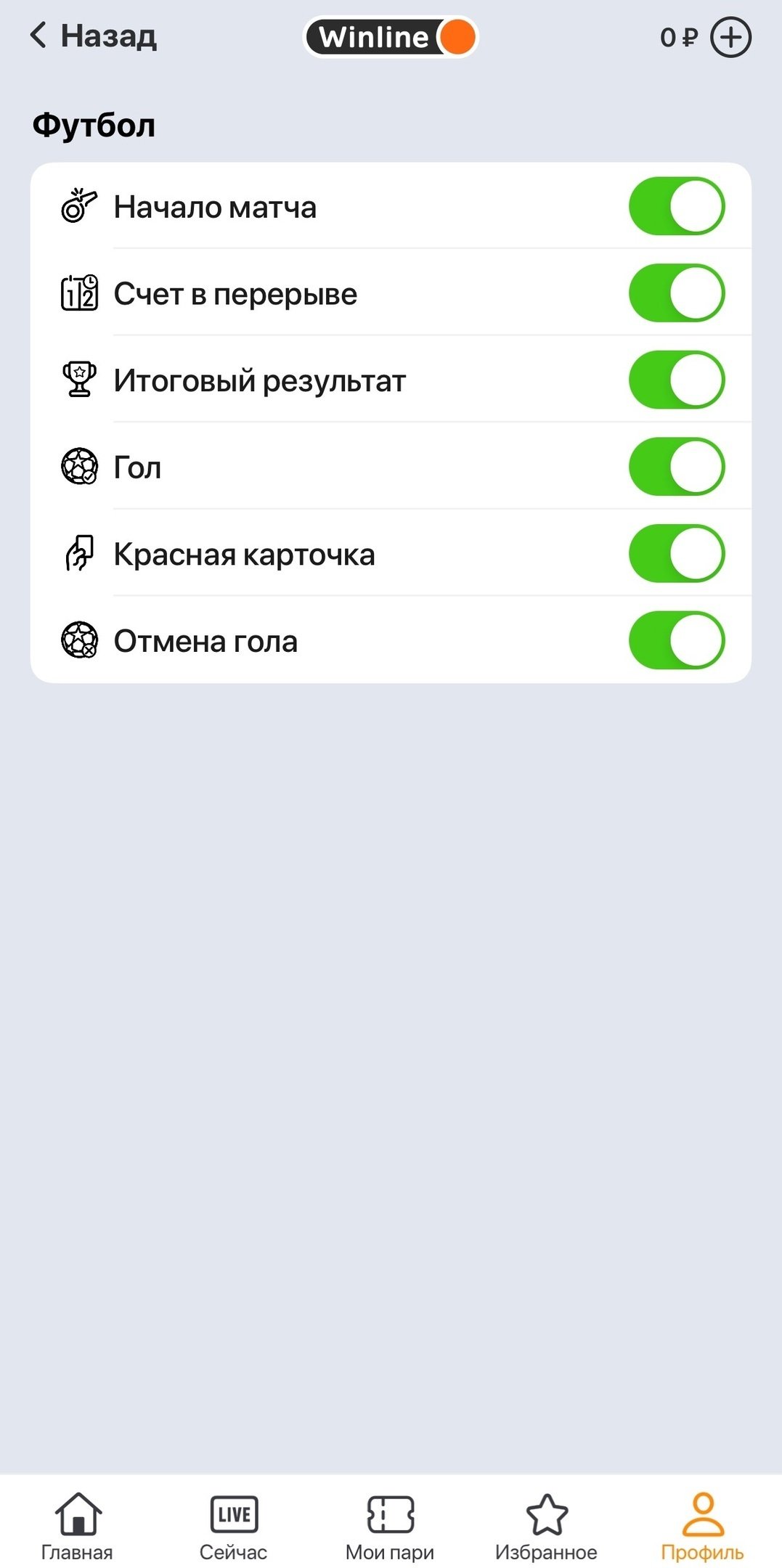782x1568 pixels.
Task: Turn off Счет в перерыве notifications
Action: [x=676, y=293]
